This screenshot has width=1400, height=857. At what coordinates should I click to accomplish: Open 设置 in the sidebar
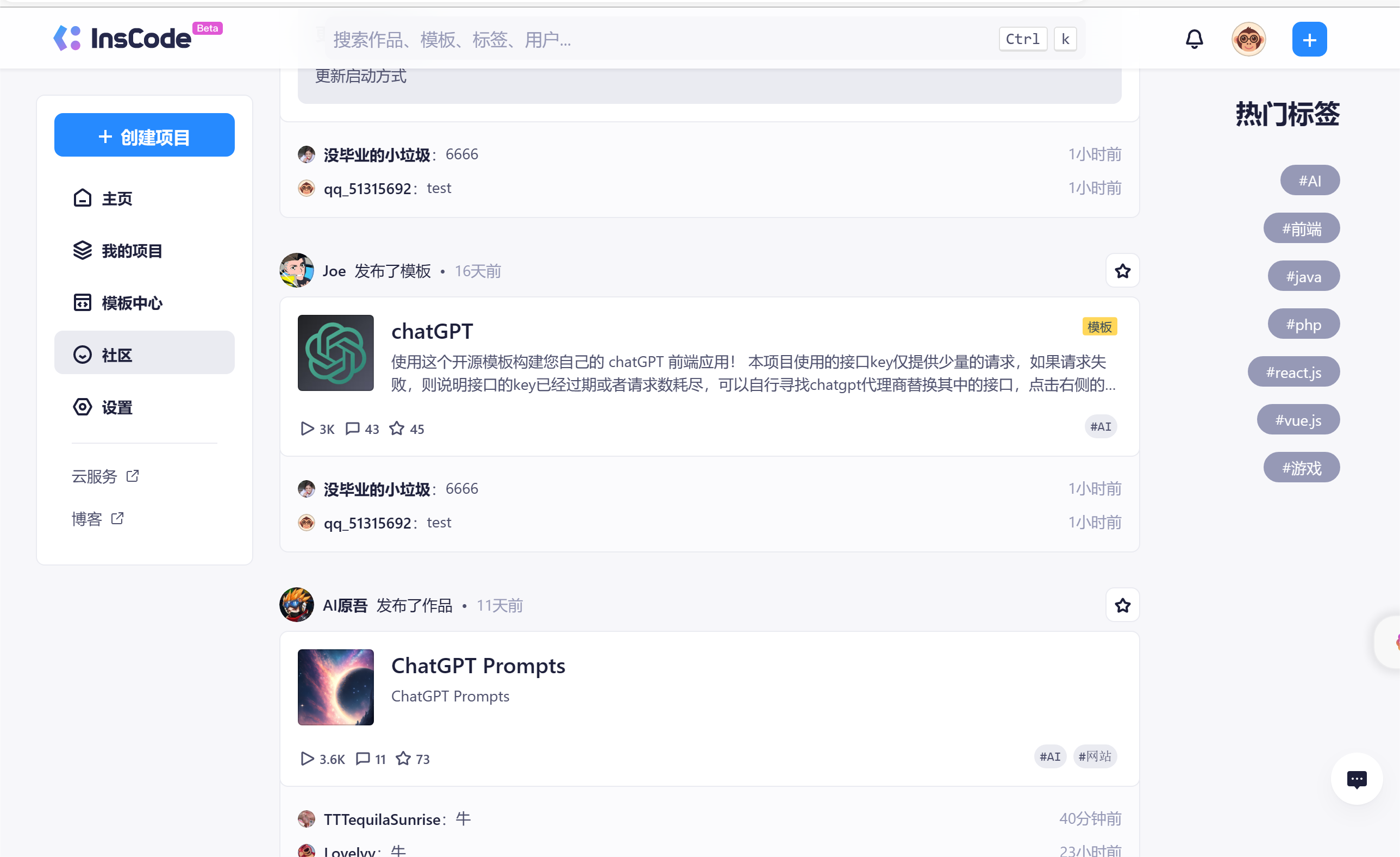click(116, 408)
